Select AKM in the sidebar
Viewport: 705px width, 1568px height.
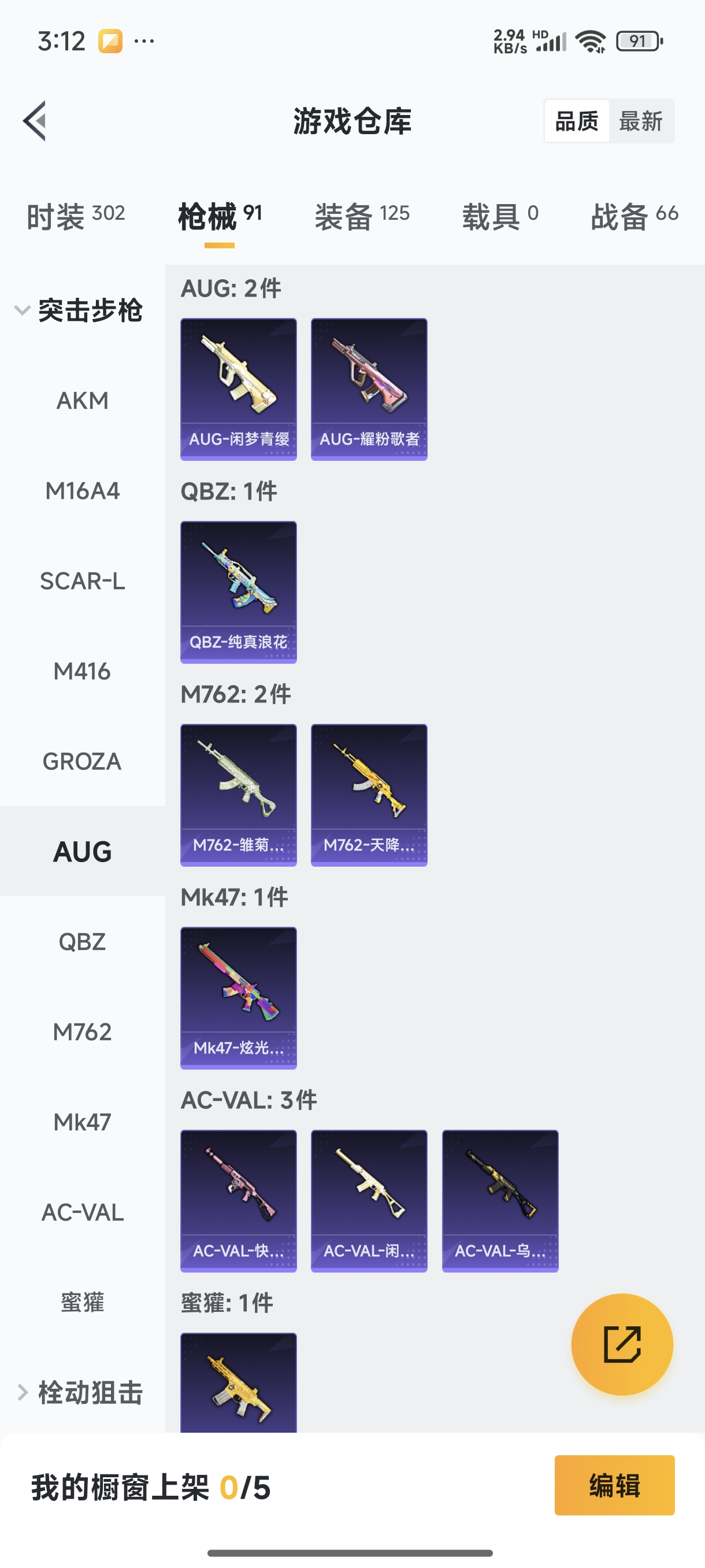coord(82,401)
